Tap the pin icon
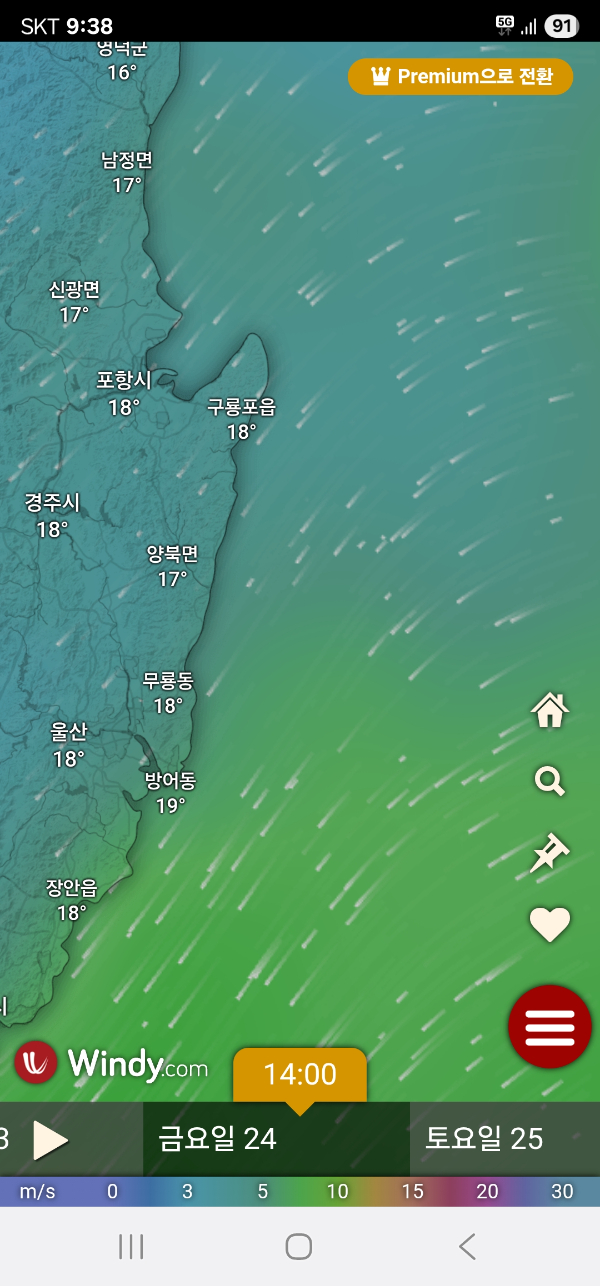The width and height of the screenshot is (600, 1286). coord(550,853)
